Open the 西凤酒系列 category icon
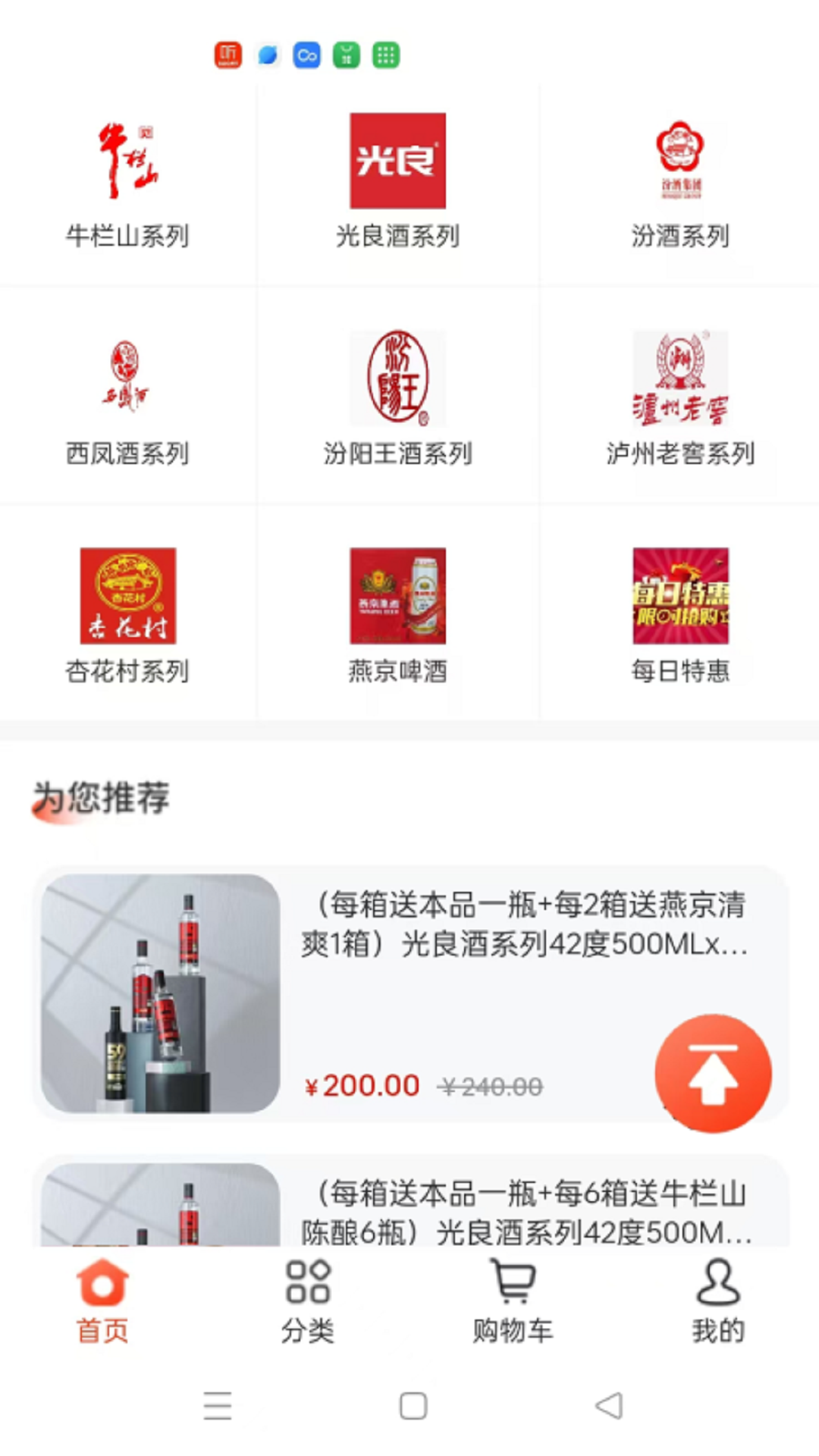This screenshot has height=1456, width=819. [x=127, y=379]
